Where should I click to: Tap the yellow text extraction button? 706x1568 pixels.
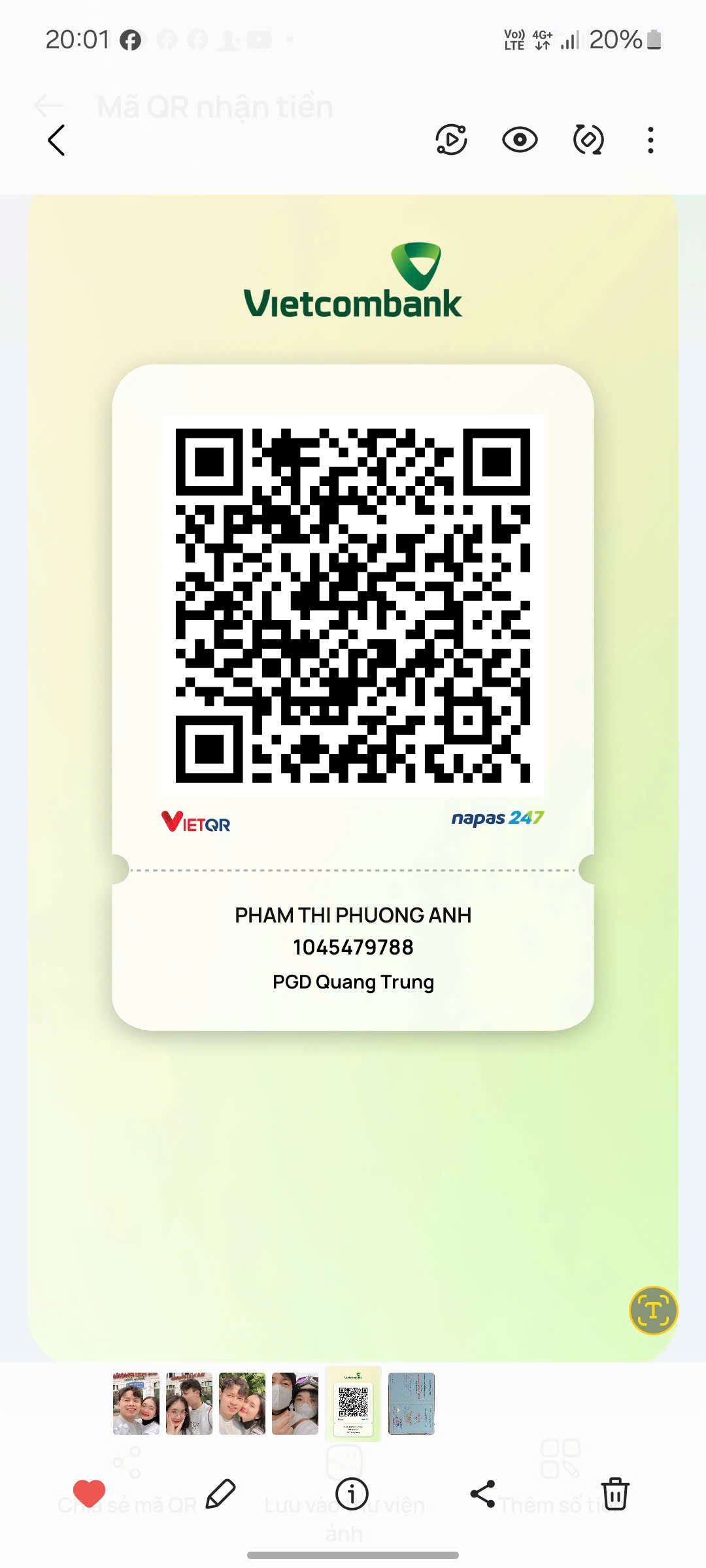coord(653,1310)
